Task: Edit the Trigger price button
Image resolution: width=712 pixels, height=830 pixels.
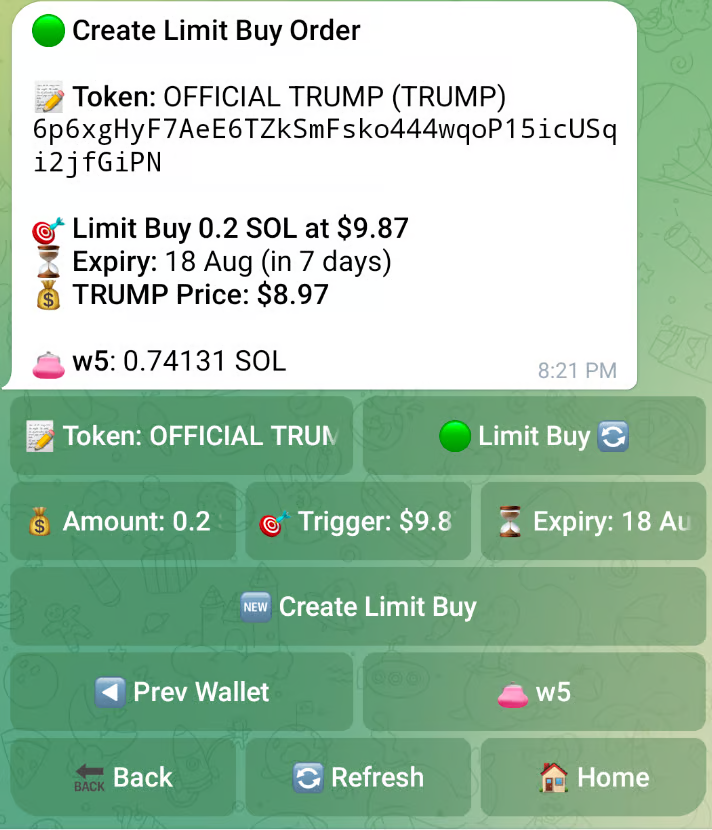Action: (x=357, y=521)
